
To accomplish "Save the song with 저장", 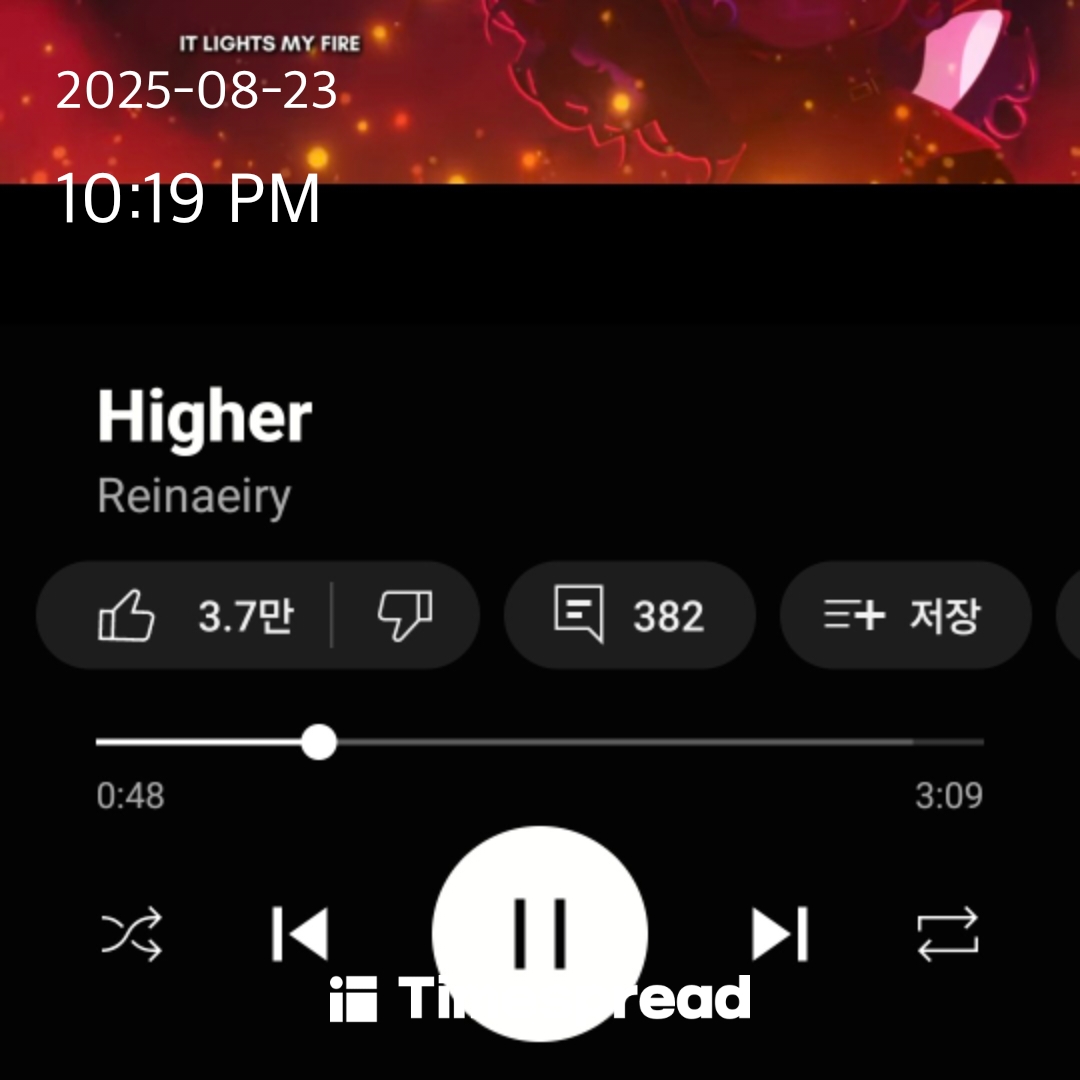I will (905, 615).
